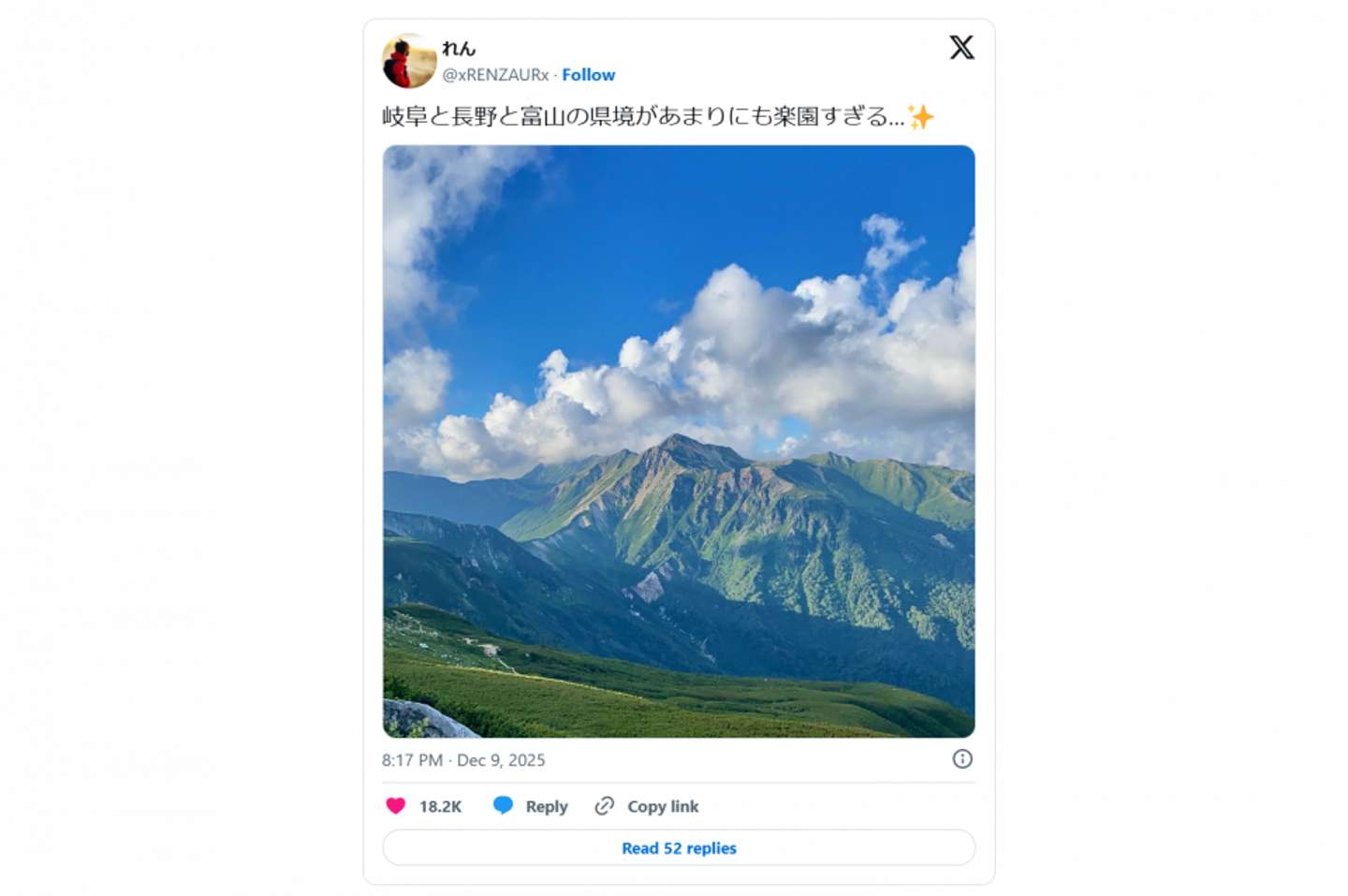Screen dimensions: 1348x896
Task: Reply to this tweet
Action: point(531,806)
